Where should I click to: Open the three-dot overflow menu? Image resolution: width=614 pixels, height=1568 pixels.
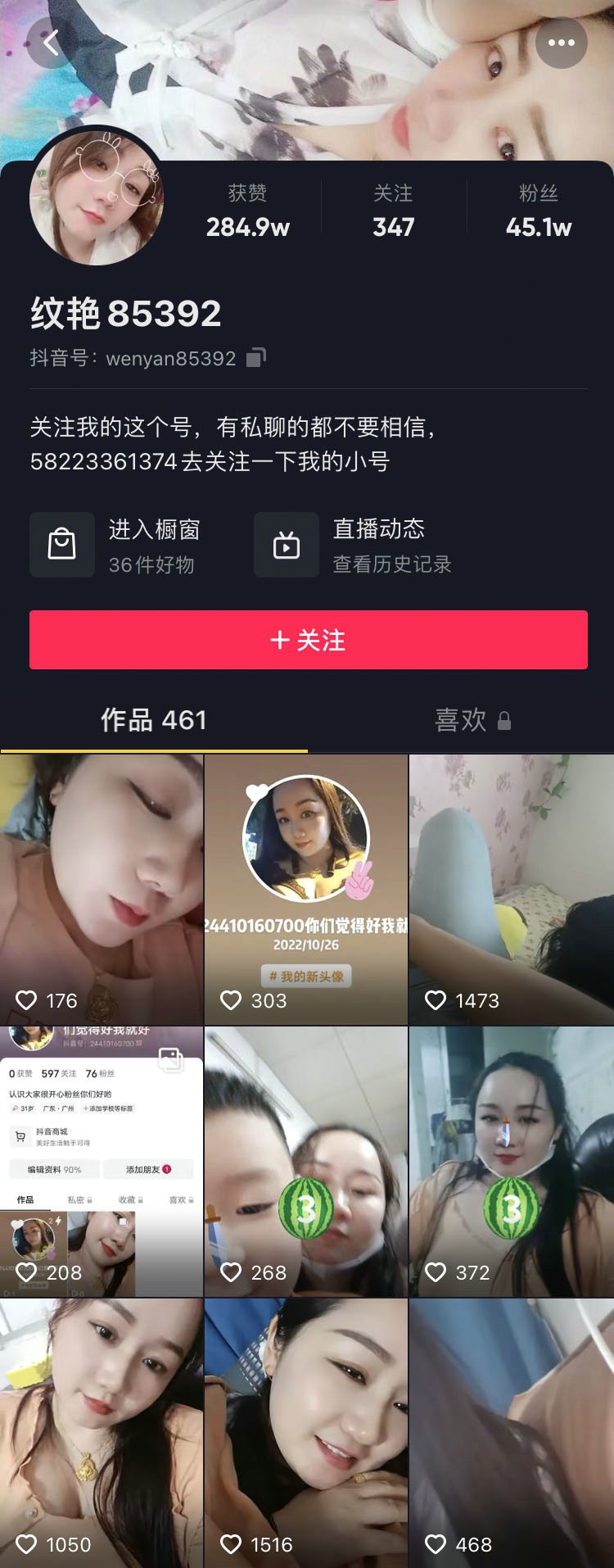561,43
